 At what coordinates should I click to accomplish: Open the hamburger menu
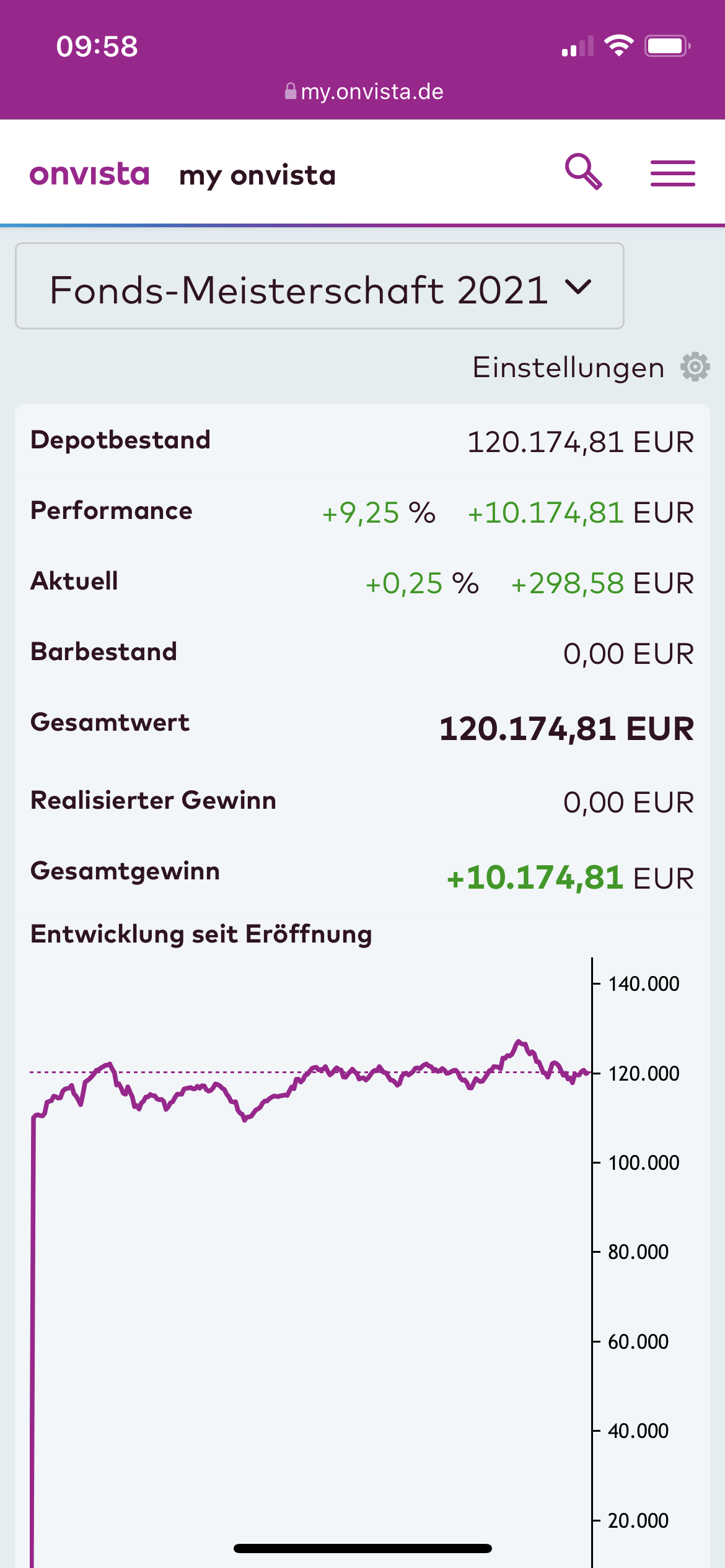pyautogui.click(x=672, y=173)
